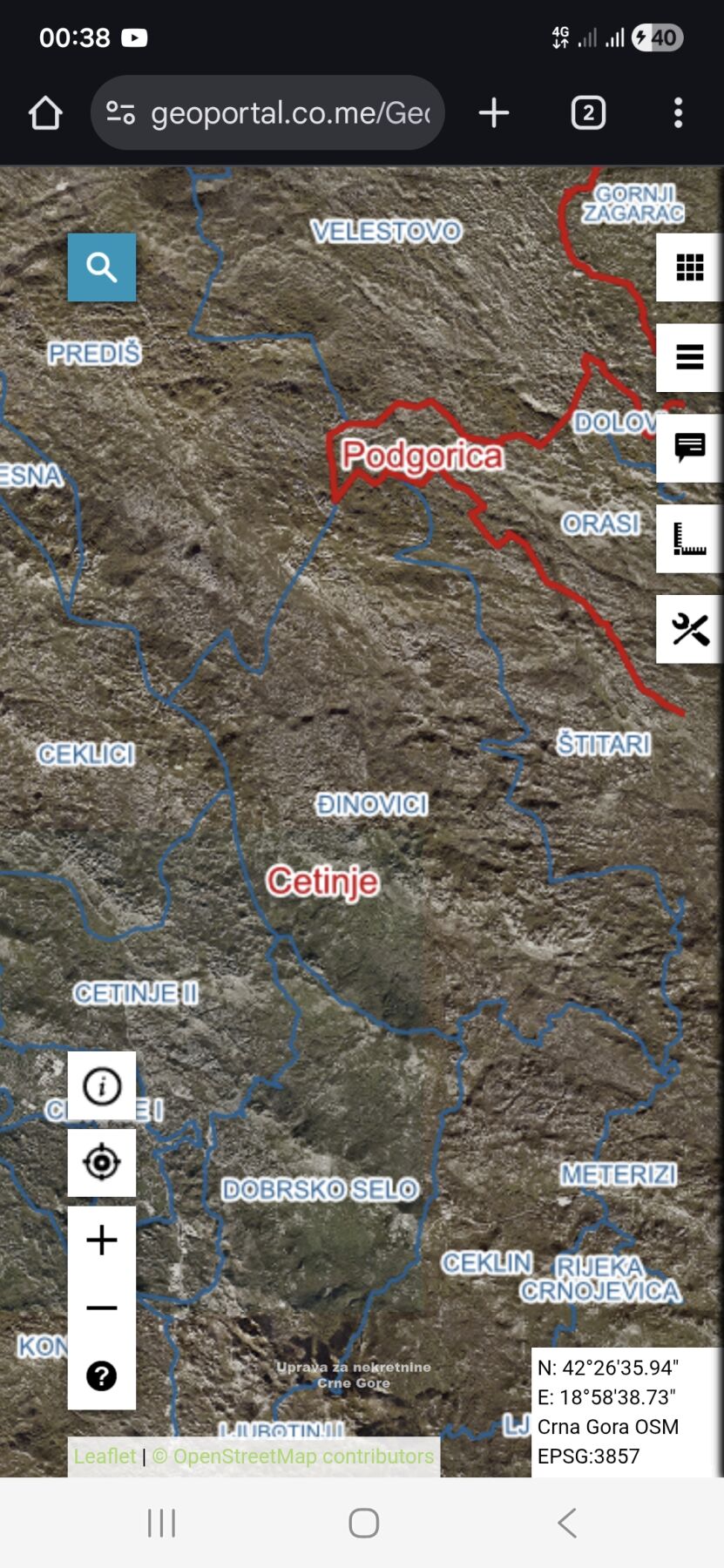Open the Leaflet attribution link
Viewport: 724px width, 1568px height.
105,1456
